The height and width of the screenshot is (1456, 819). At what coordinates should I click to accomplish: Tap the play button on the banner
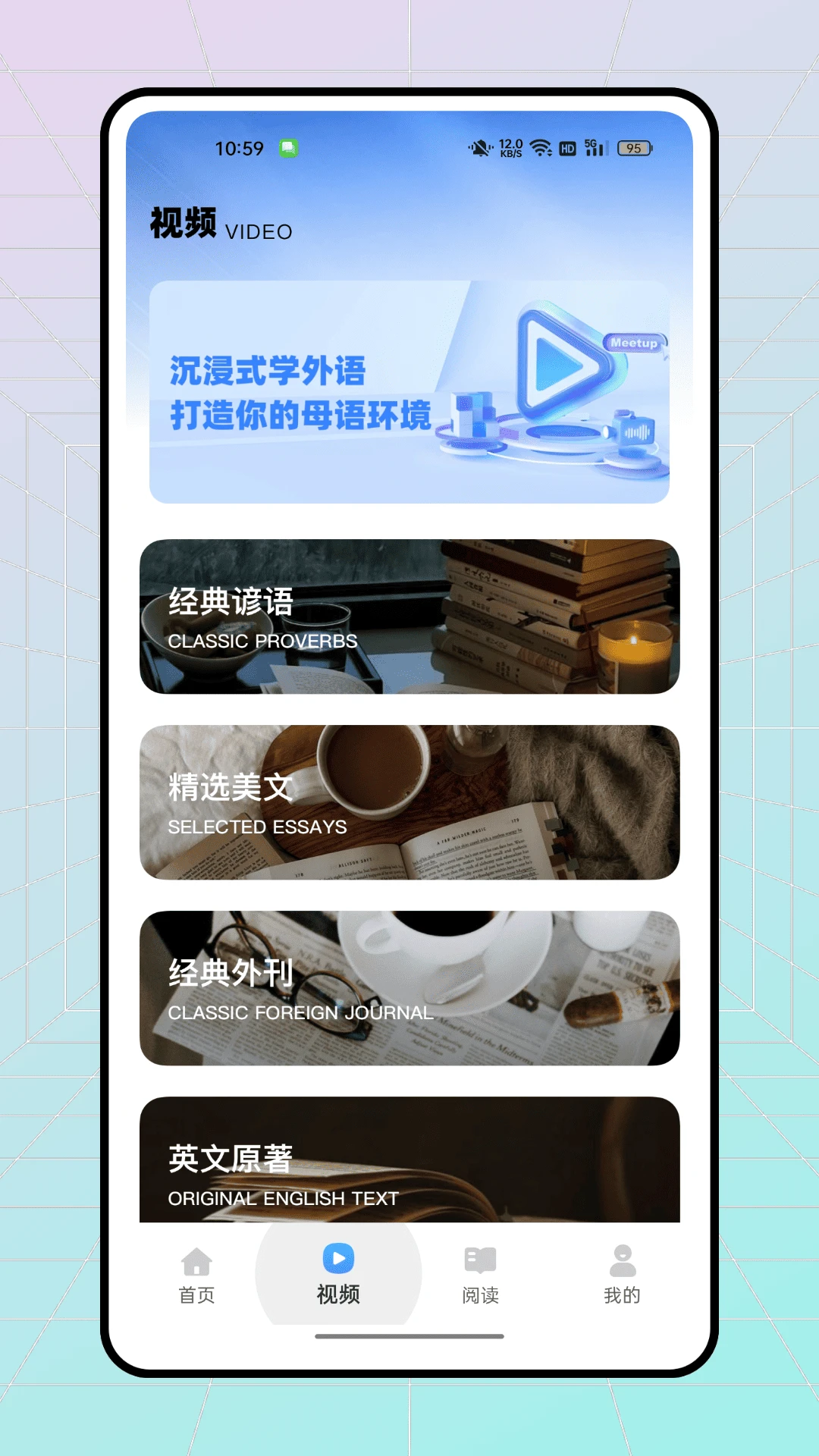coord(559,362)
